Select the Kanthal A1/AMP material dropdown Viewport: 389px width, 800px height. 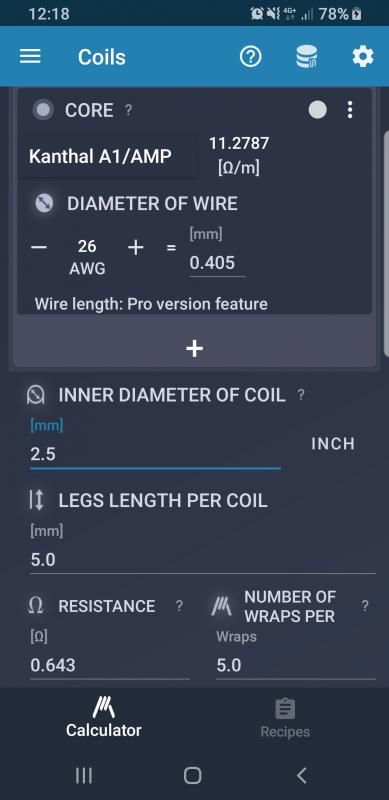click(107, 157)
